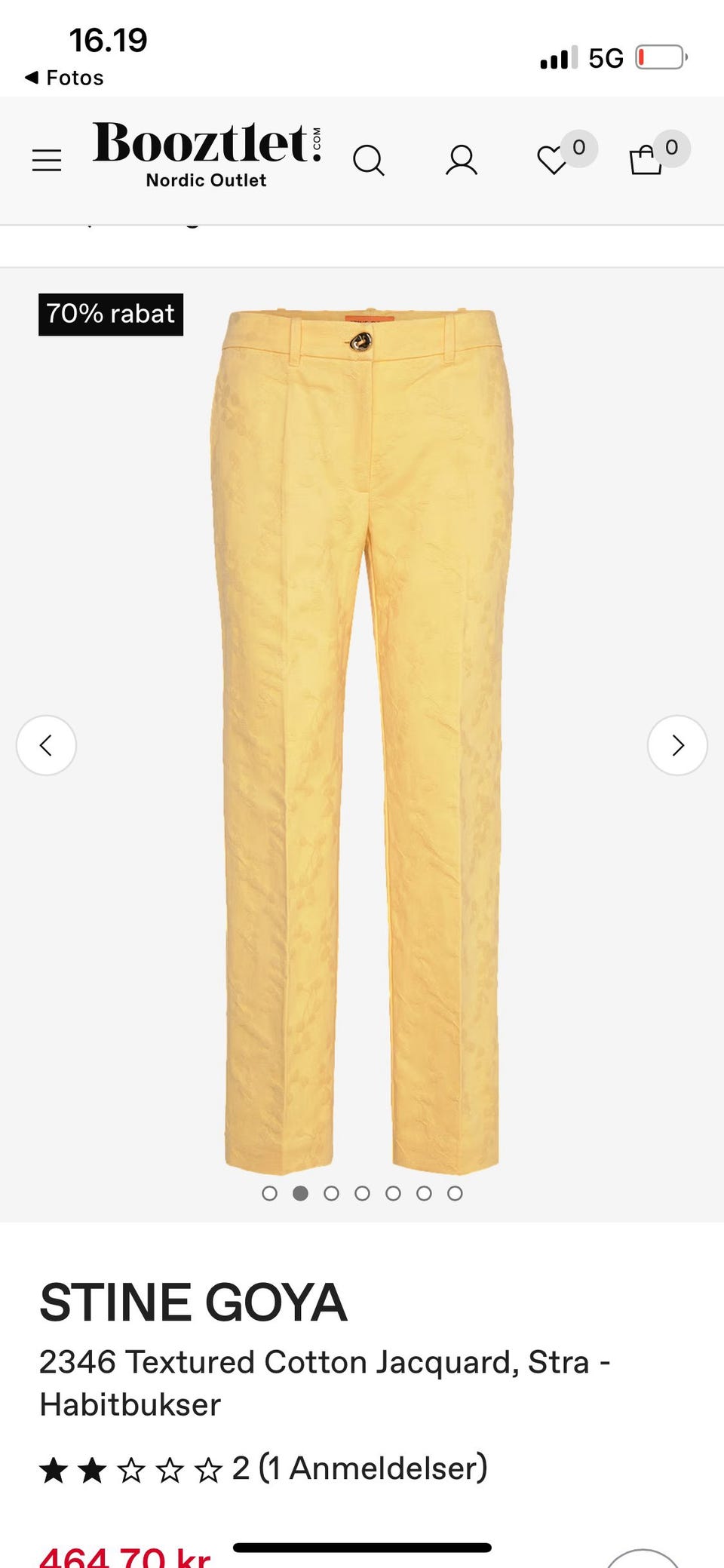Open the wishlist heart icon
This screenshot has width=724, height=1568.
pos(552,160)
